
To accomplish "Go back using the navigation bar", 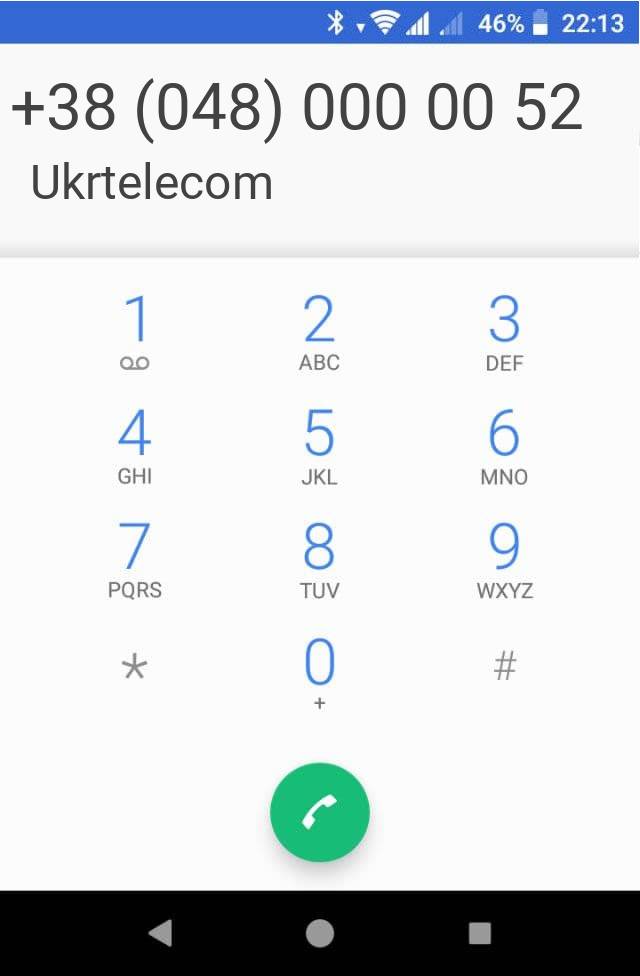I will (160, 933).
